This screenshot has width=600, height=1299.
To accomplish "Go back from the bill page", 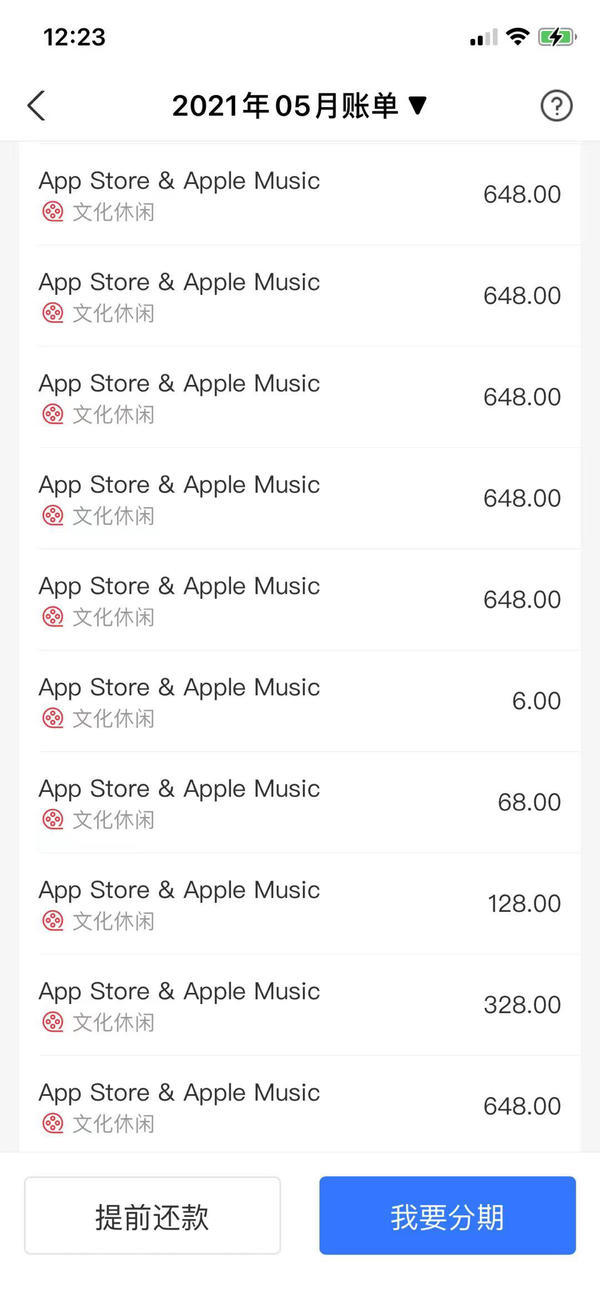I will [x=37, y=106].
